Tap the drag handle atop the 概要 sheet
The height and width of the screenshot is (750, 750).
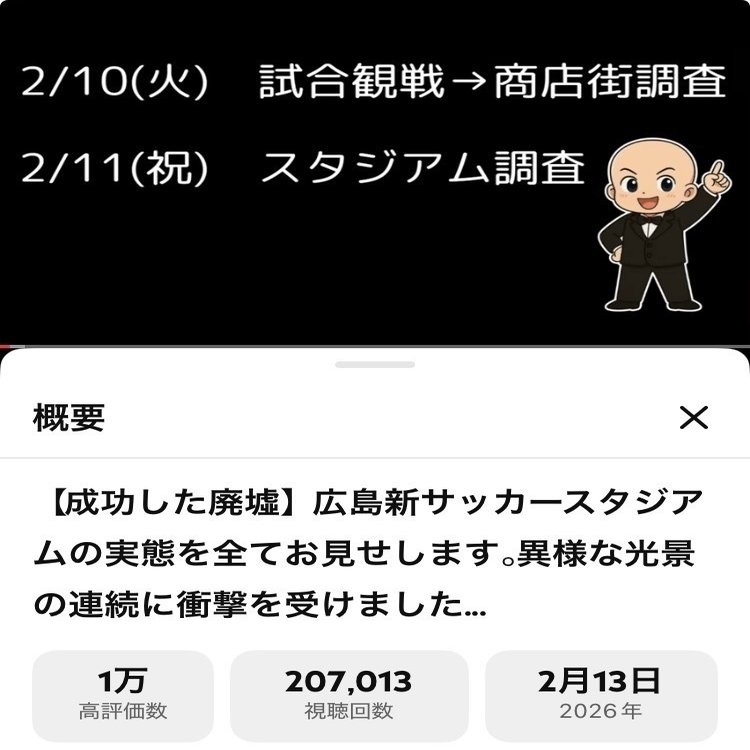(x=375, y=365)
